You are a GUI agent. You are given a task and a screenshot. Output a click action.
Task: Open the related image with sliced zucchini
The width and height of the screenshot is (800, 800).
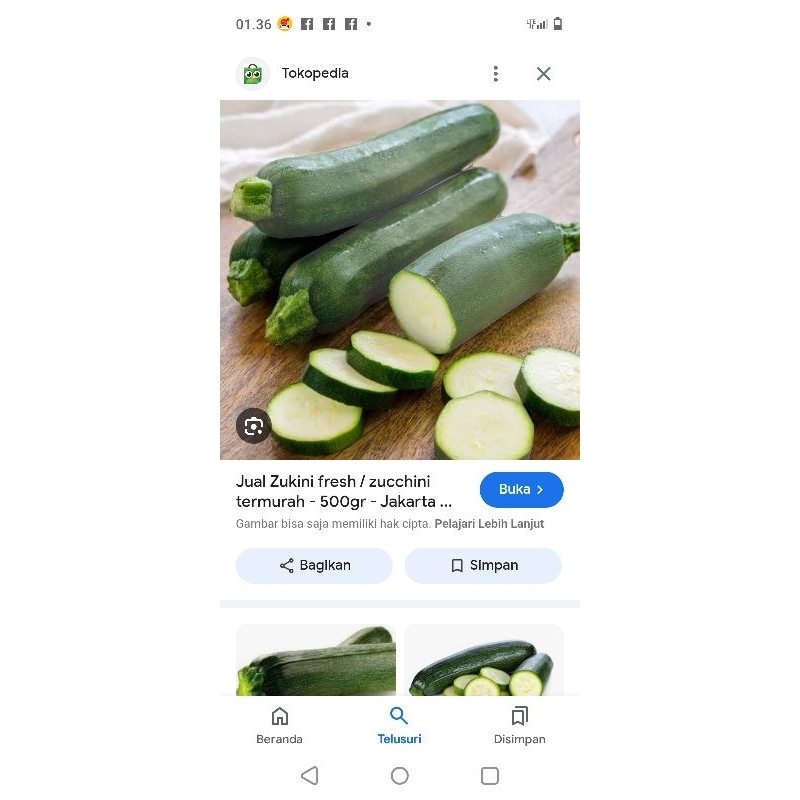click(484, 660)
